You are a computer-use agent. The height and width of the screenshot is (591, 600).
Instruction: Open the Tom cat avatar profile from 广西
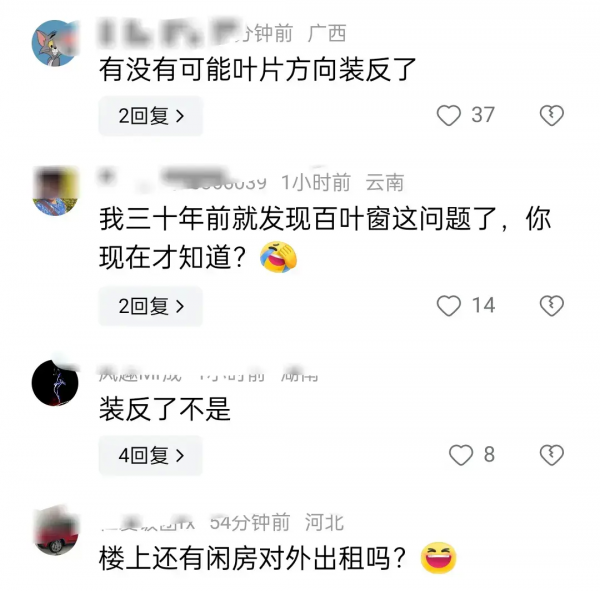tap(55, 43)
